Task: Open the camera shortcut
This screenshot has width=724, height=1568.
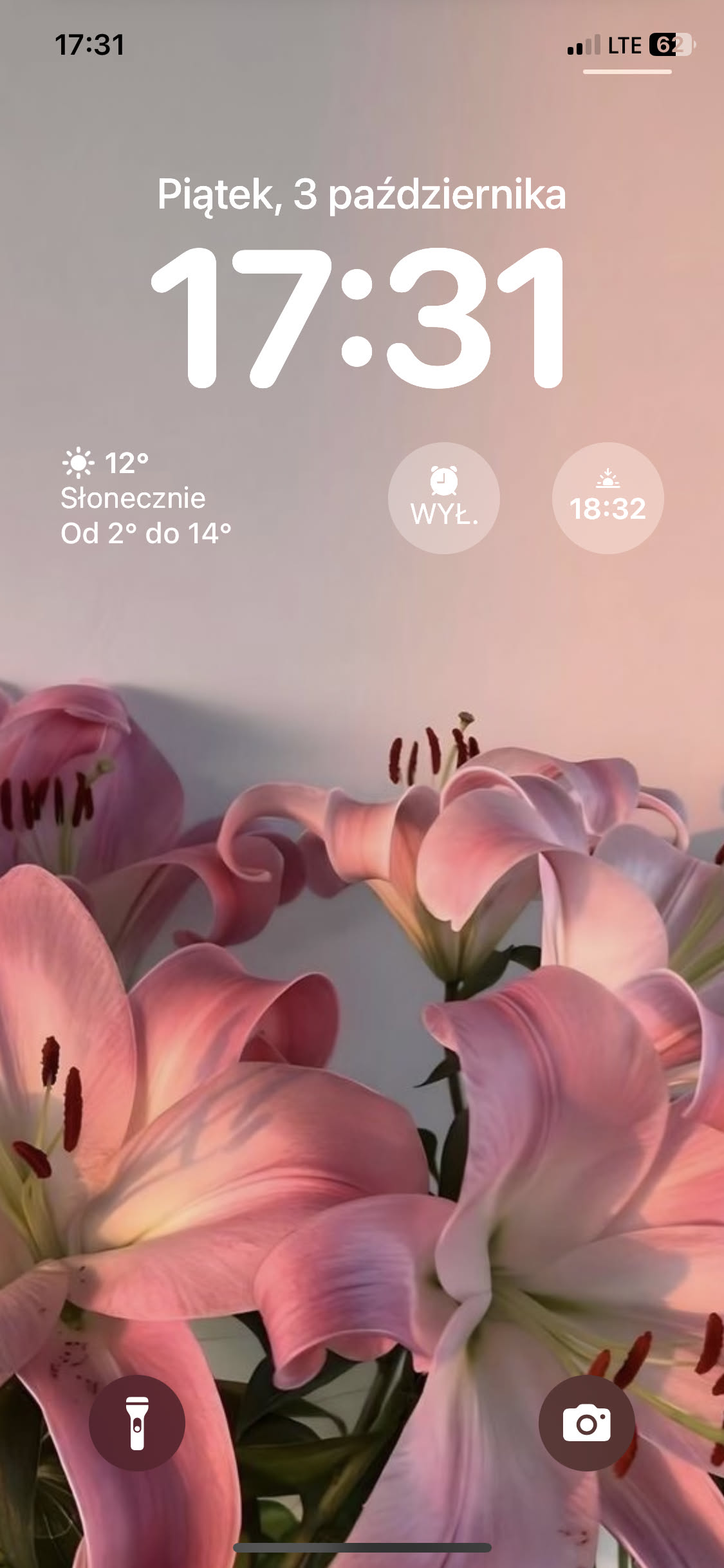Action: [x=586, y=1423]
